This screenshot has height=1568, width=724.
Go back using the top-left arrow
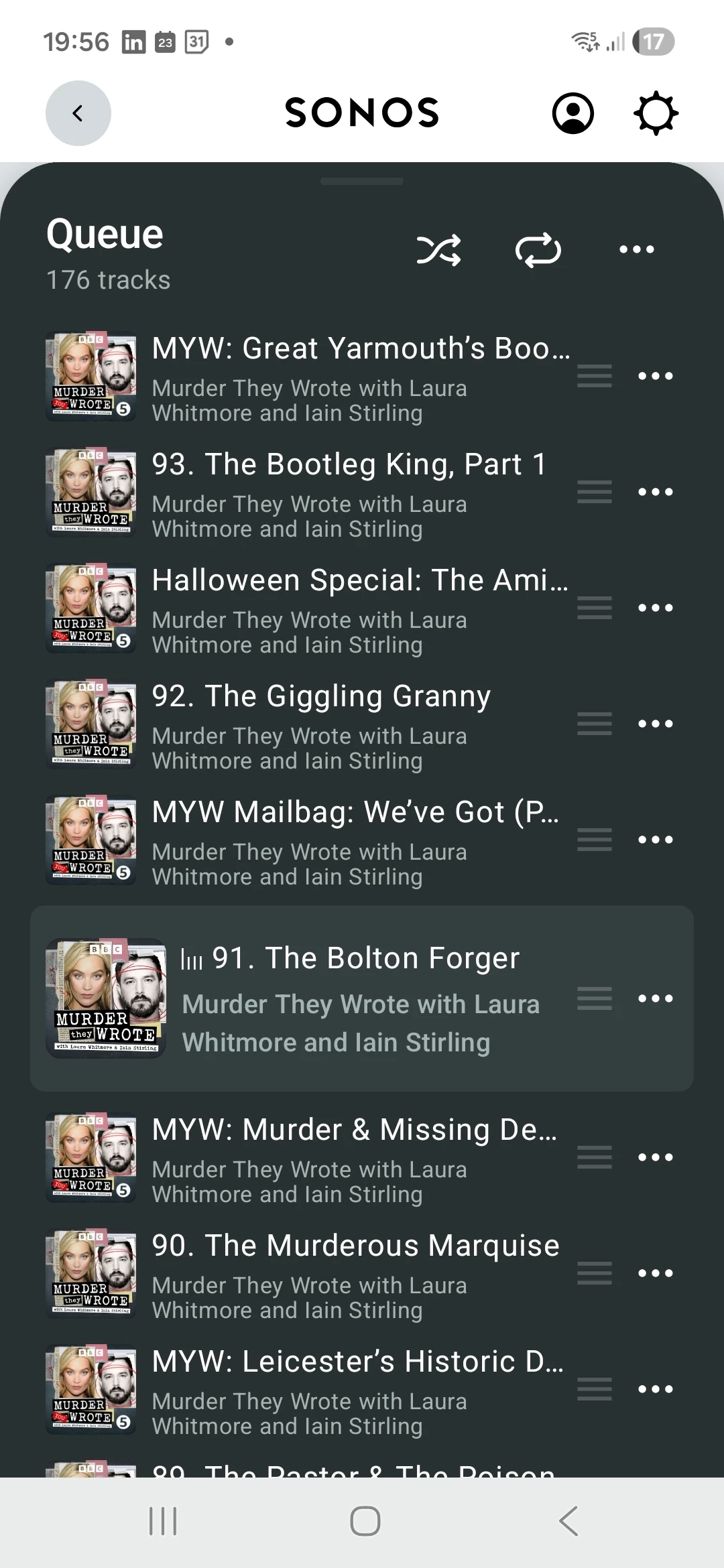click(x=78, y=113)
